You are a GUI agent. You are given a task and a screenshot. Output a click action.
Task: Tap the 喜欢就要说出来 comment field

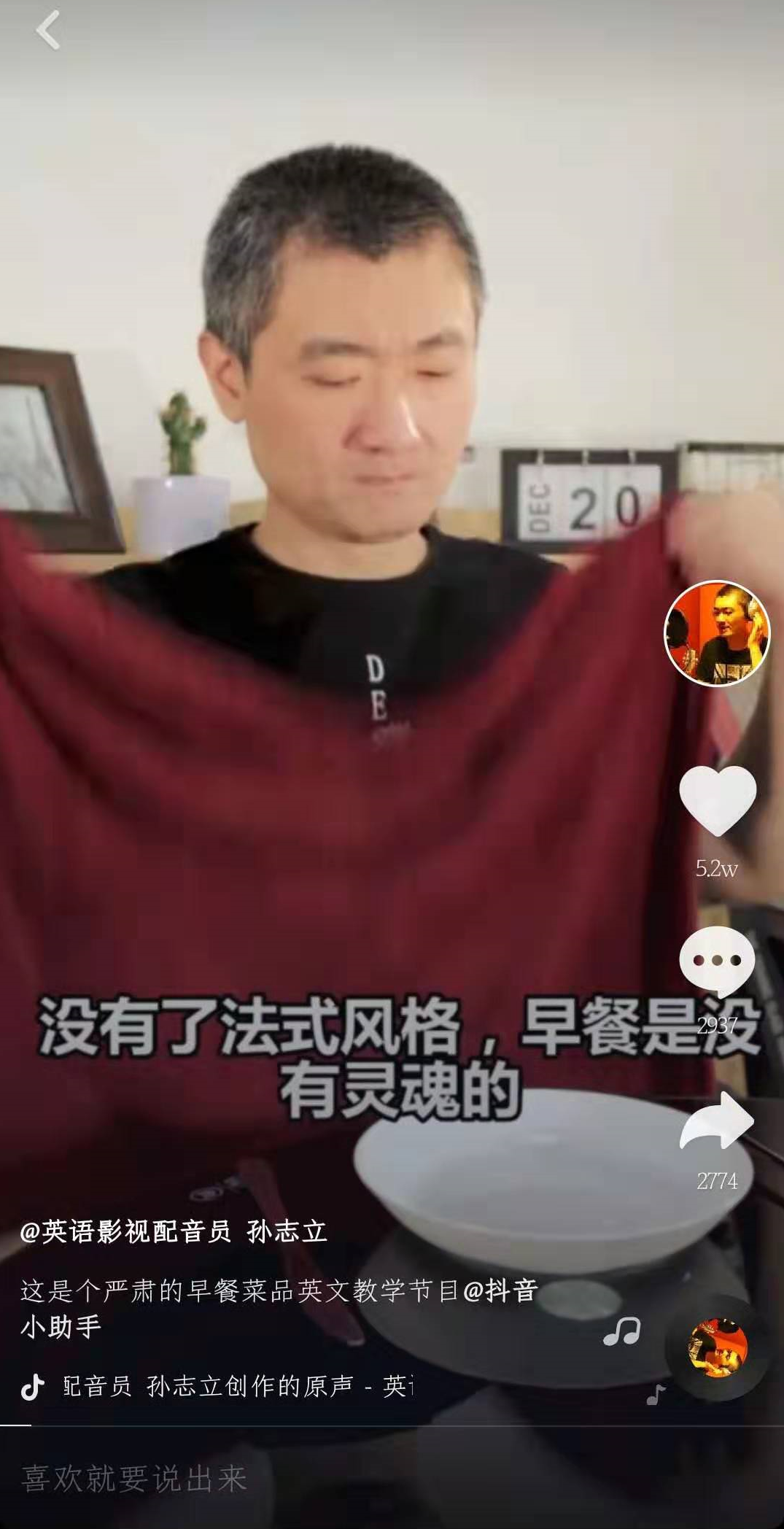tap(135, 1478)
